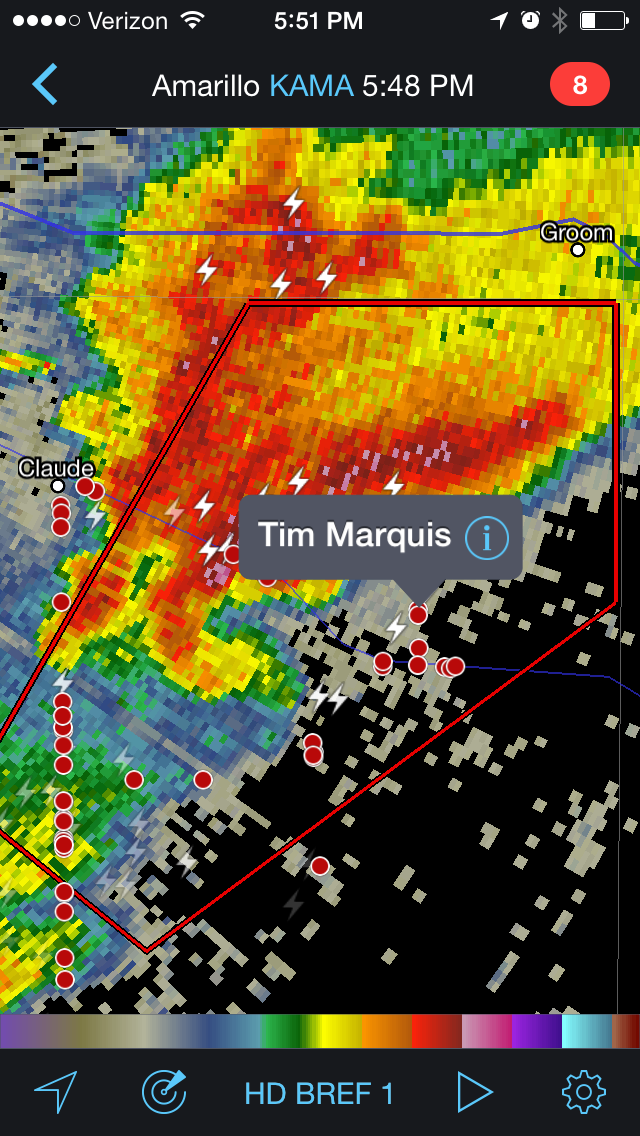640x1136 pixels.
Task: Change radar product HD BREF 1
Action: click(x=319, y=1094)
